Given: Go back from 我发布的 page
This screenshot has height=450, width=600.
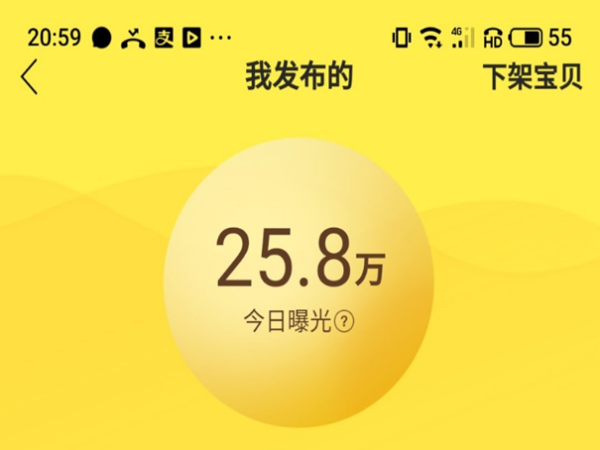Looking at the screenshot, I should point(29,77).
